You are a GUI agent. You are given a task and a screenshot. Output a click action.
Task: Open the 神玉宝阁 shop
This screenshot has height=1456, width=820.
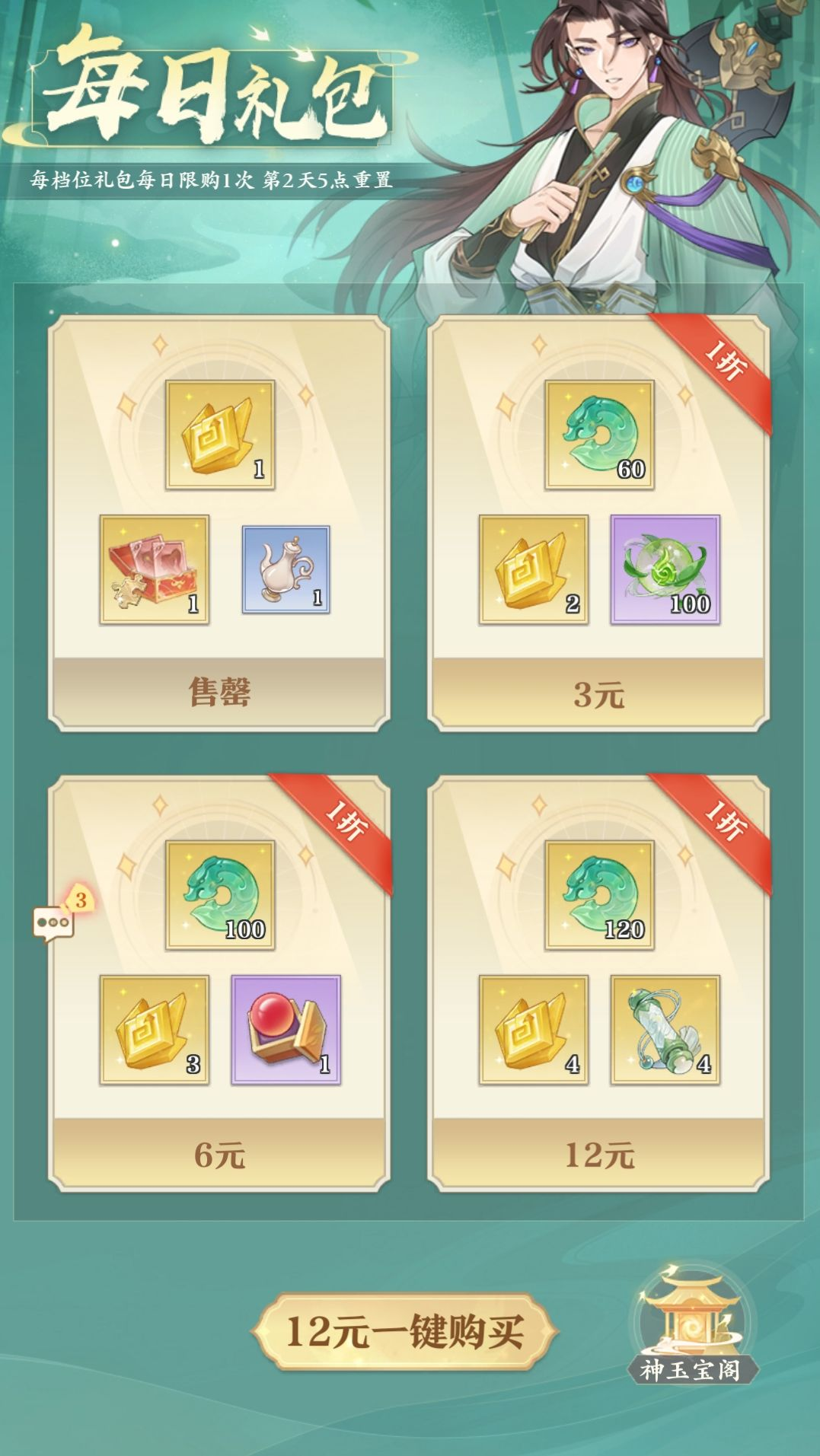690,1328
